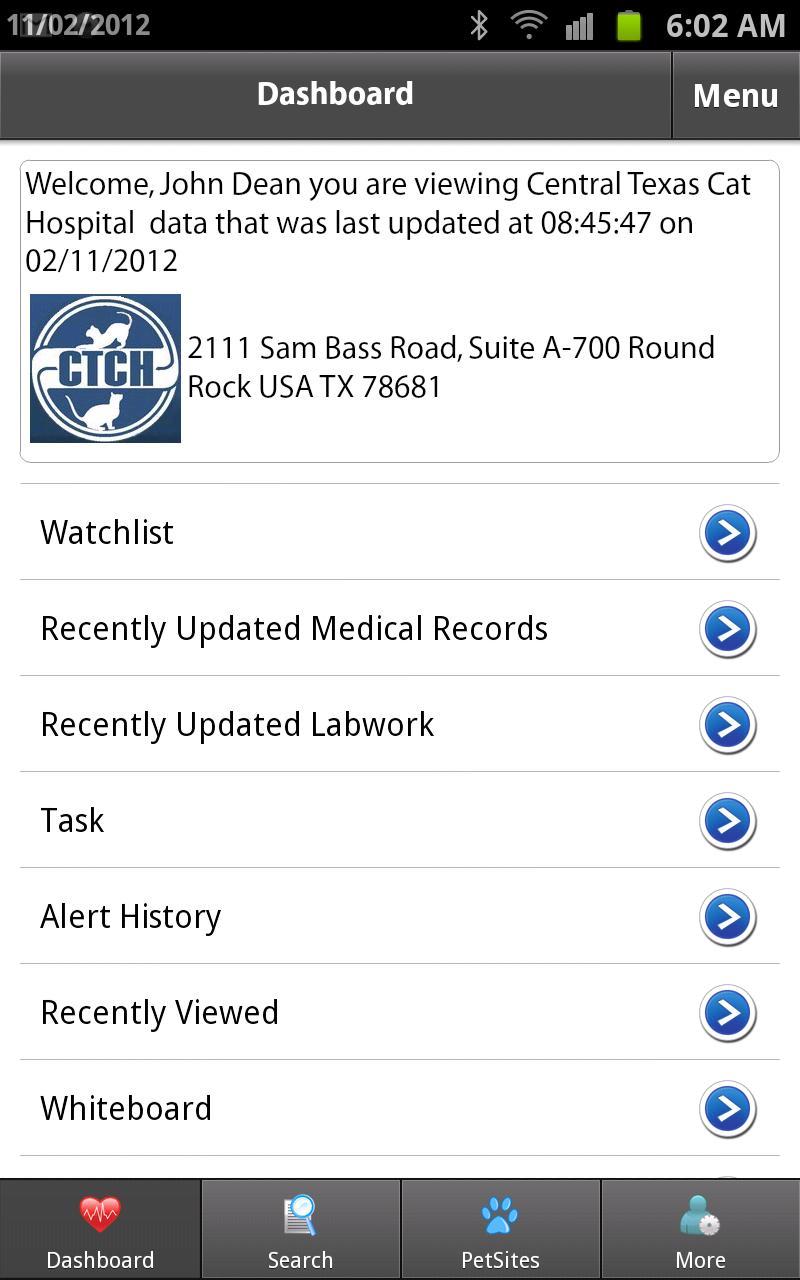Open the Watchlist row
The height and width of the screenshot is (1280, 800).
click(x=400, y=532)
